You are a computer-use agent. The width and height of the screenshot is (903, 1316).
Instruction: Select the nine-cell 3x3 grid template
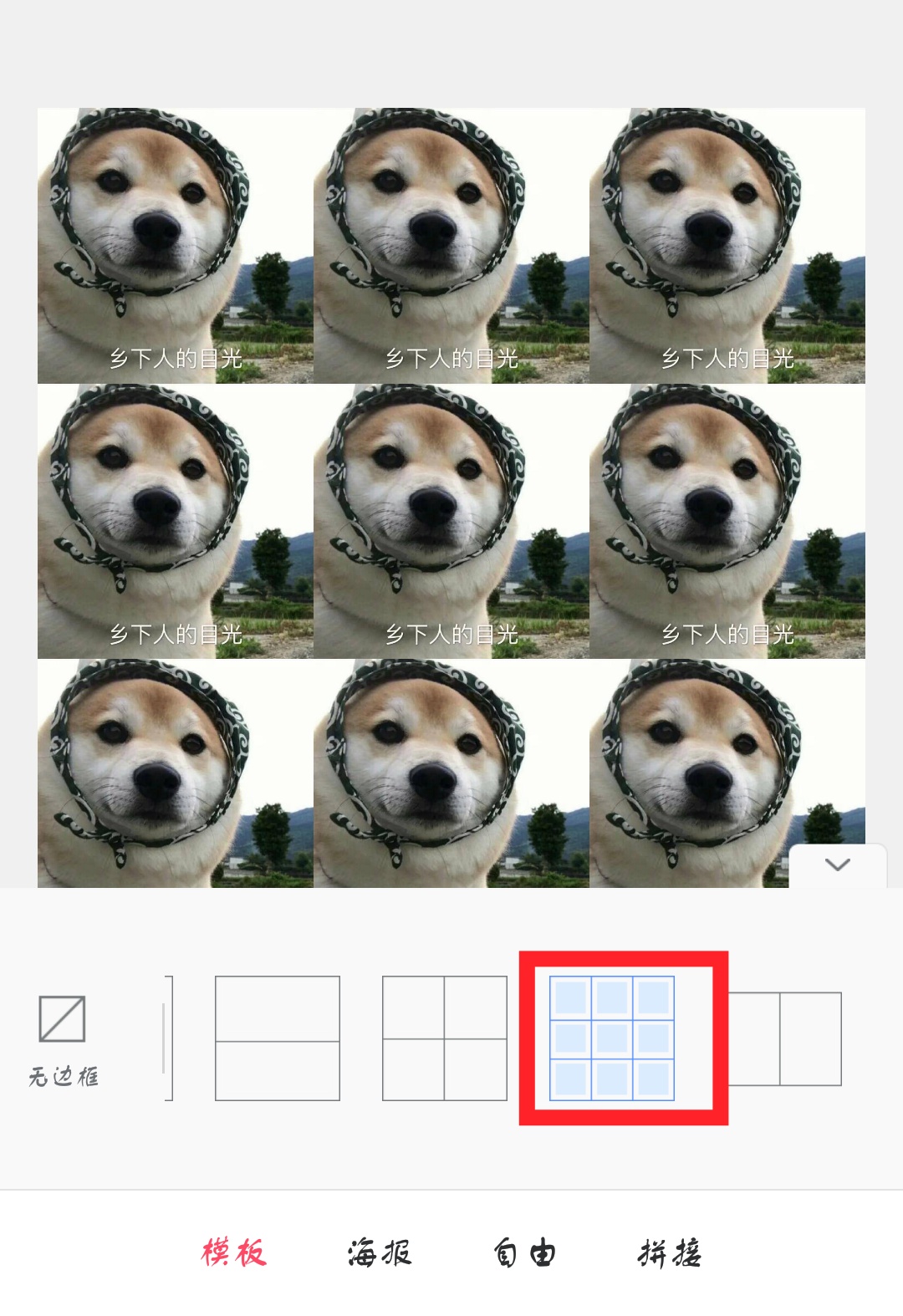(612, 1038)
